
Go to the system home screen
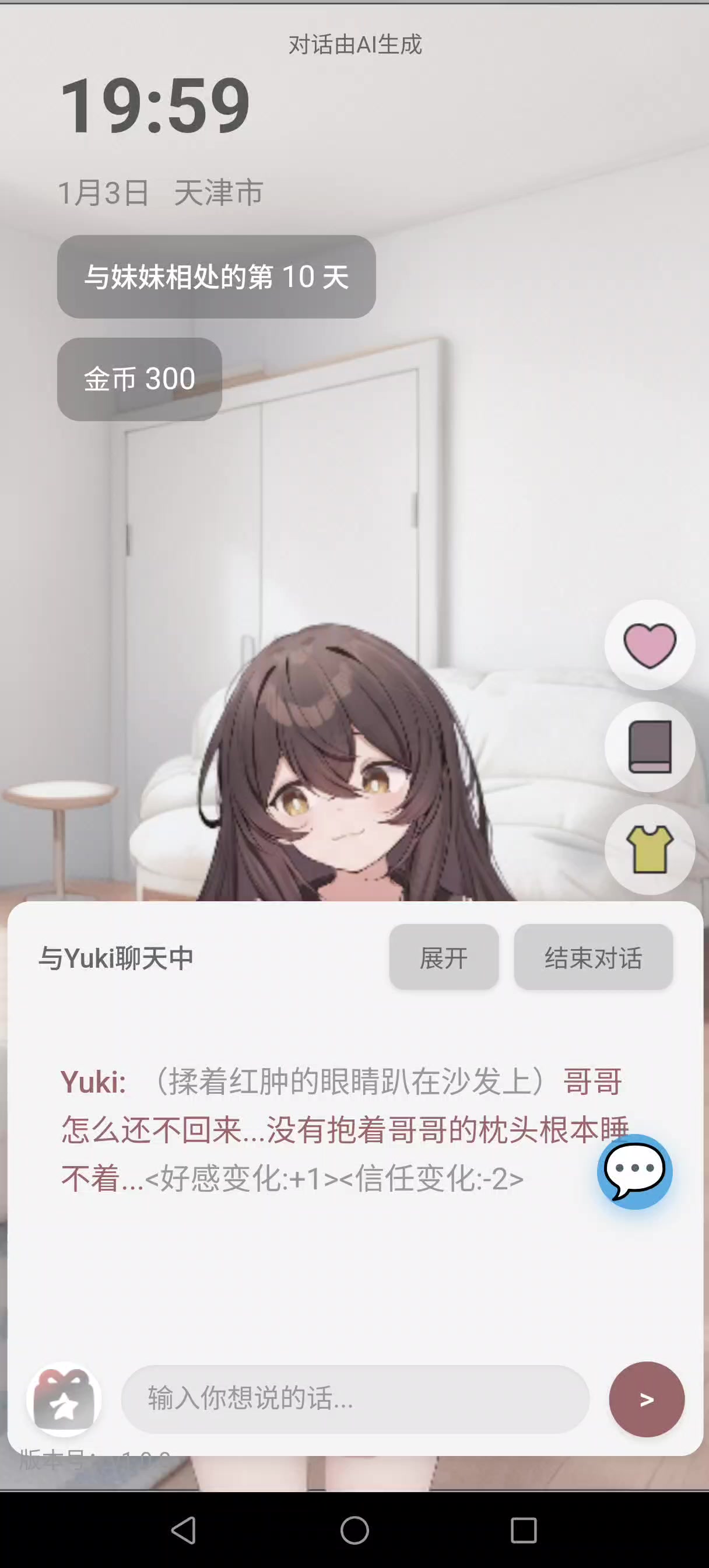354,1529
